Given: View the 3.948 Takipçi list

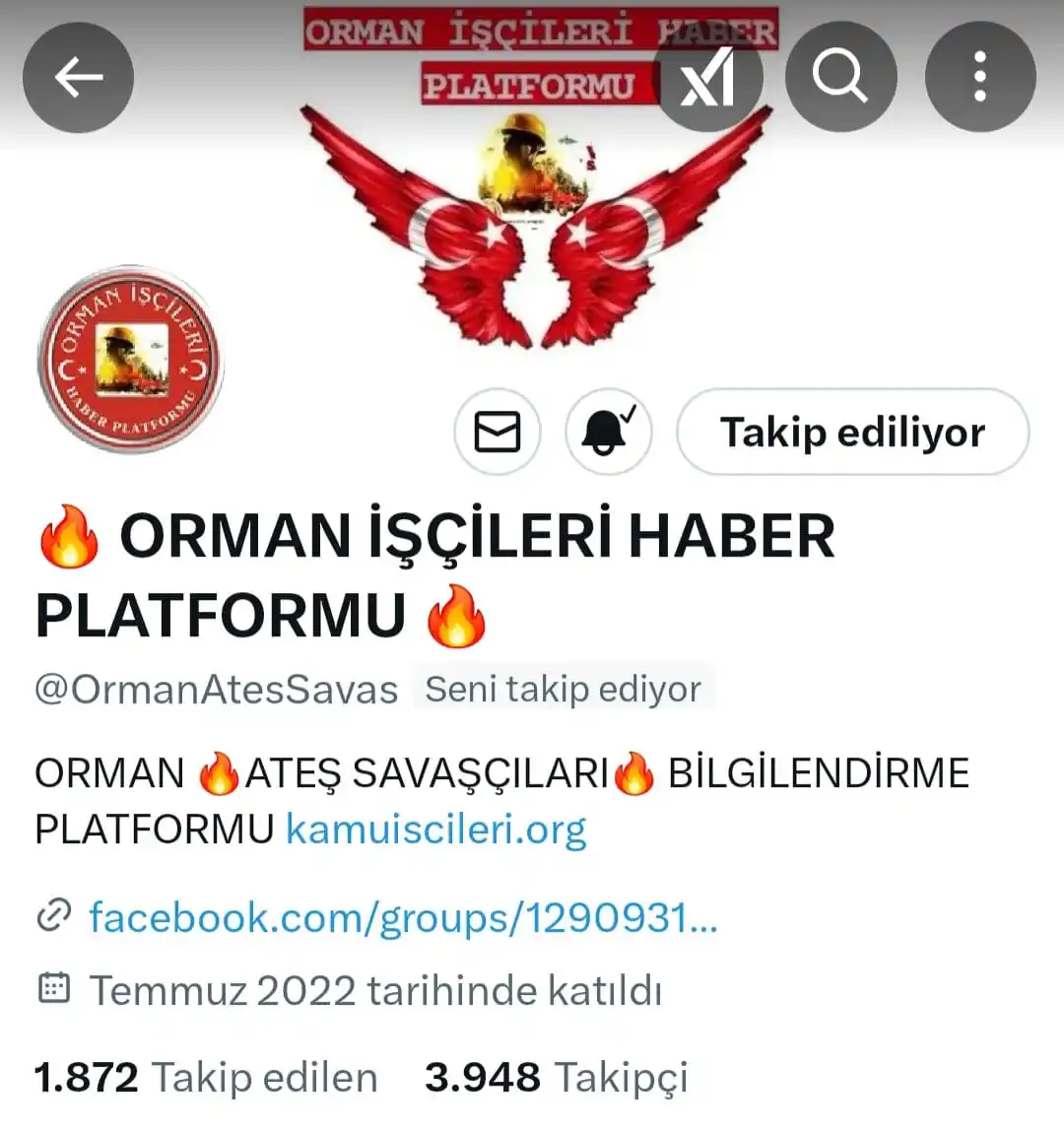Looking at the screenshot, I should point(556,1077).
